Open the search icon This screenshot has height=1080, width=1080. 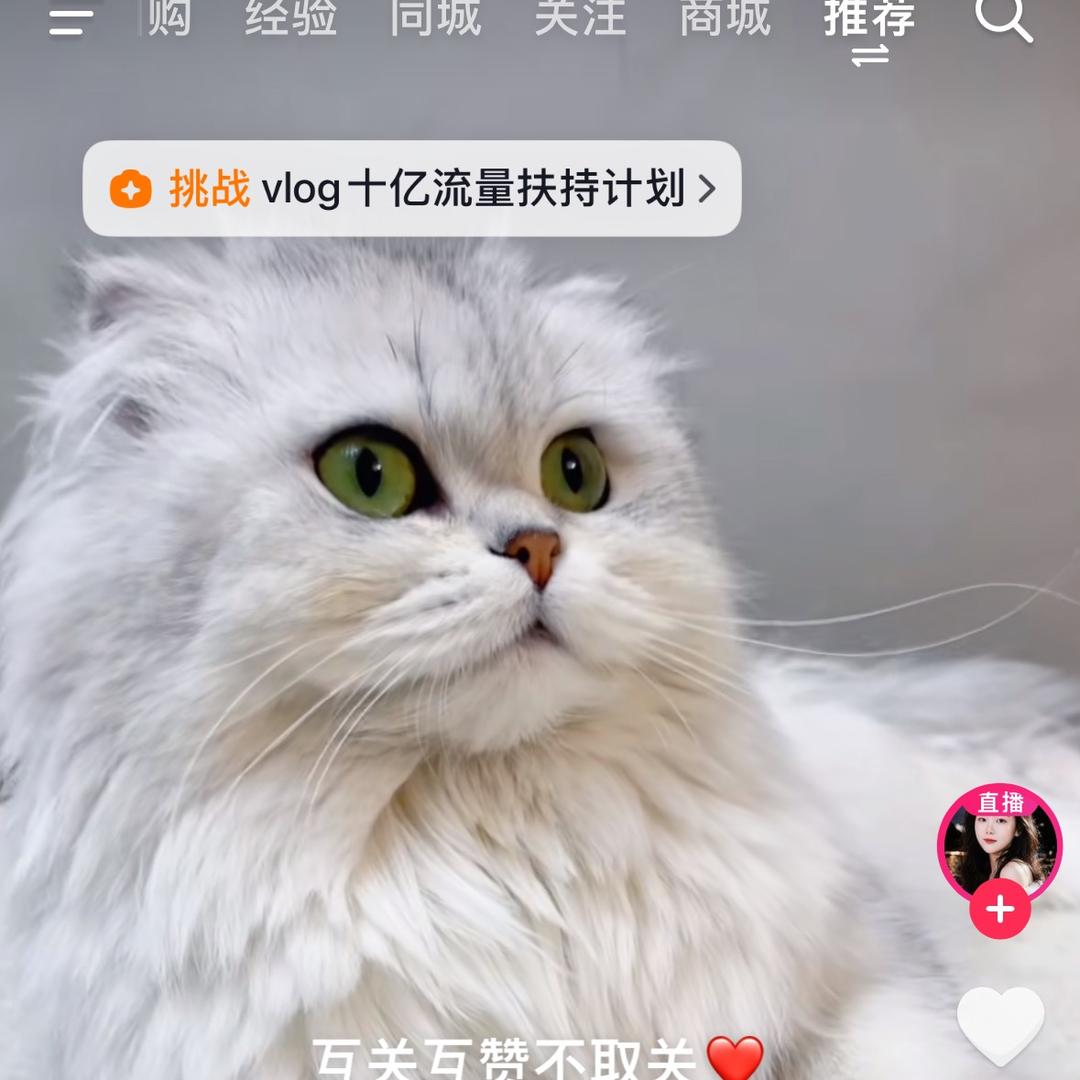[x=1003, y=18]
